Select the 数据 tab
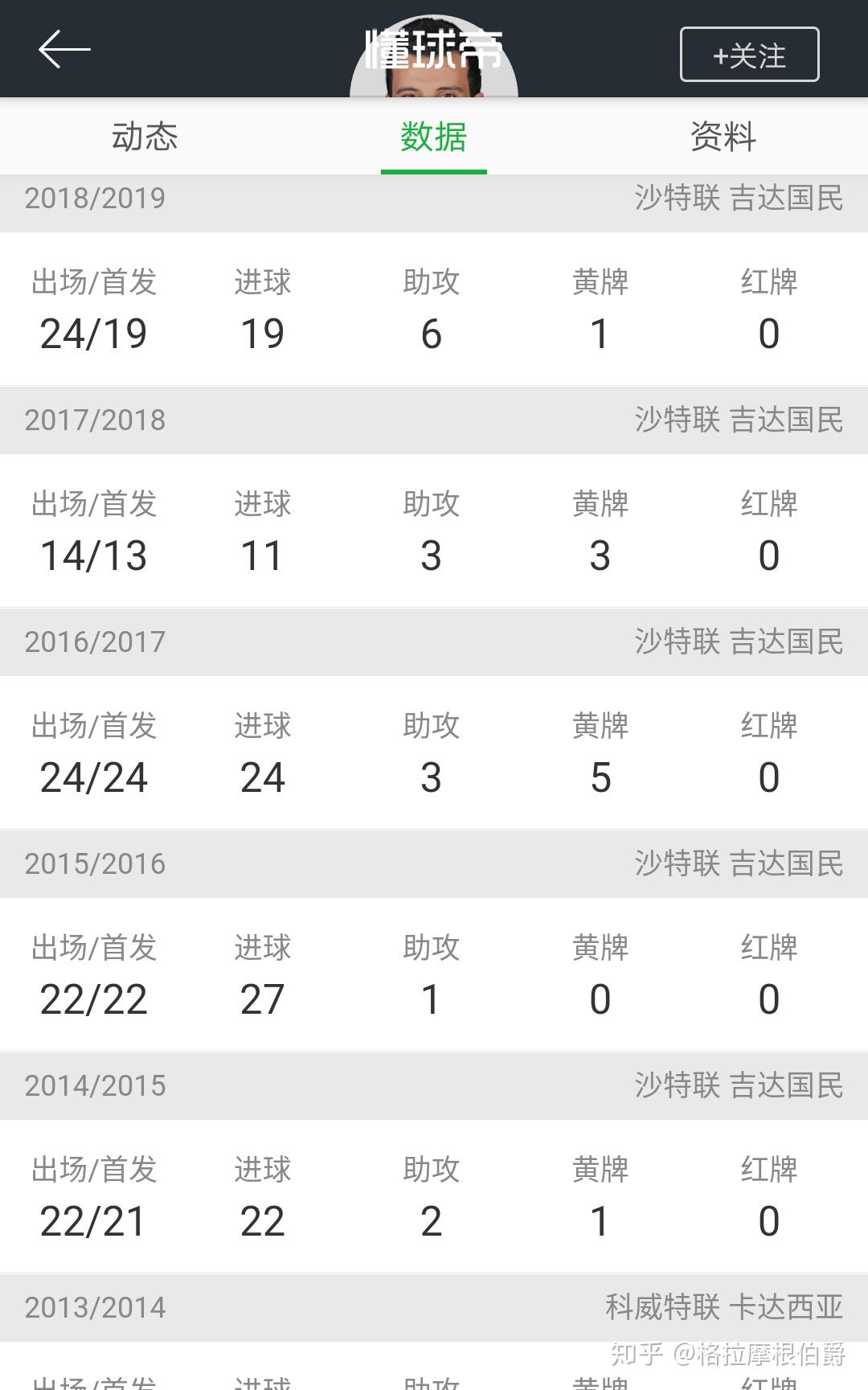The image size is (868, 1390). click(x=433, y=137)
